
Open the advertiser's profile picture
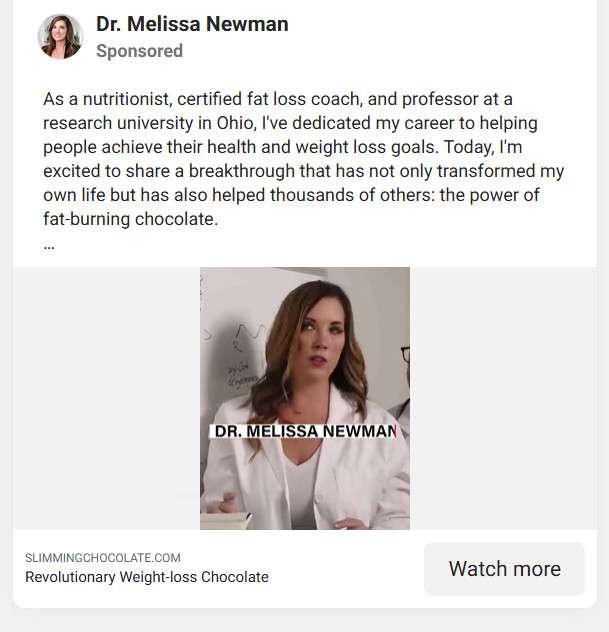[60, 37]
